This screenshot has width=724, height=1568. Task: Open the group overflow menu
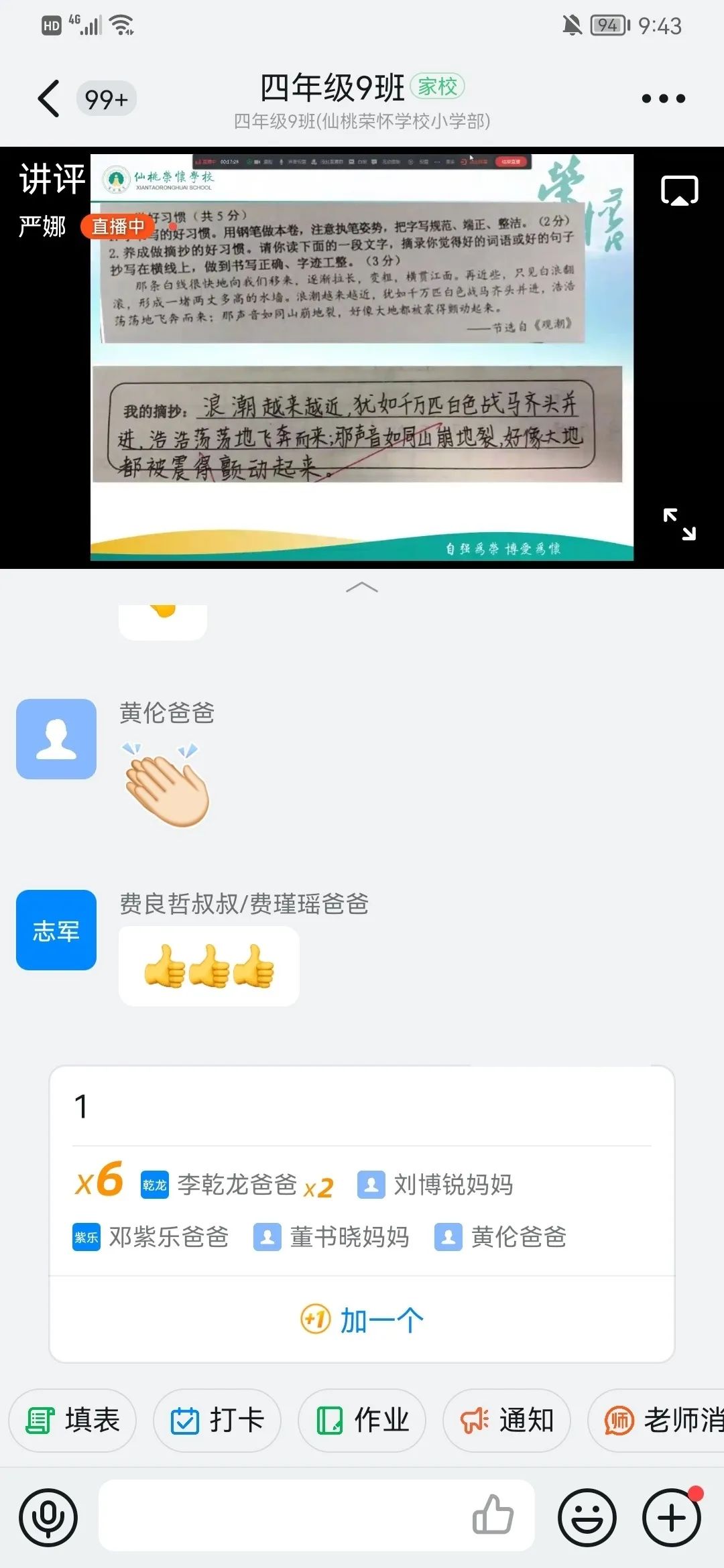(663, 99)
